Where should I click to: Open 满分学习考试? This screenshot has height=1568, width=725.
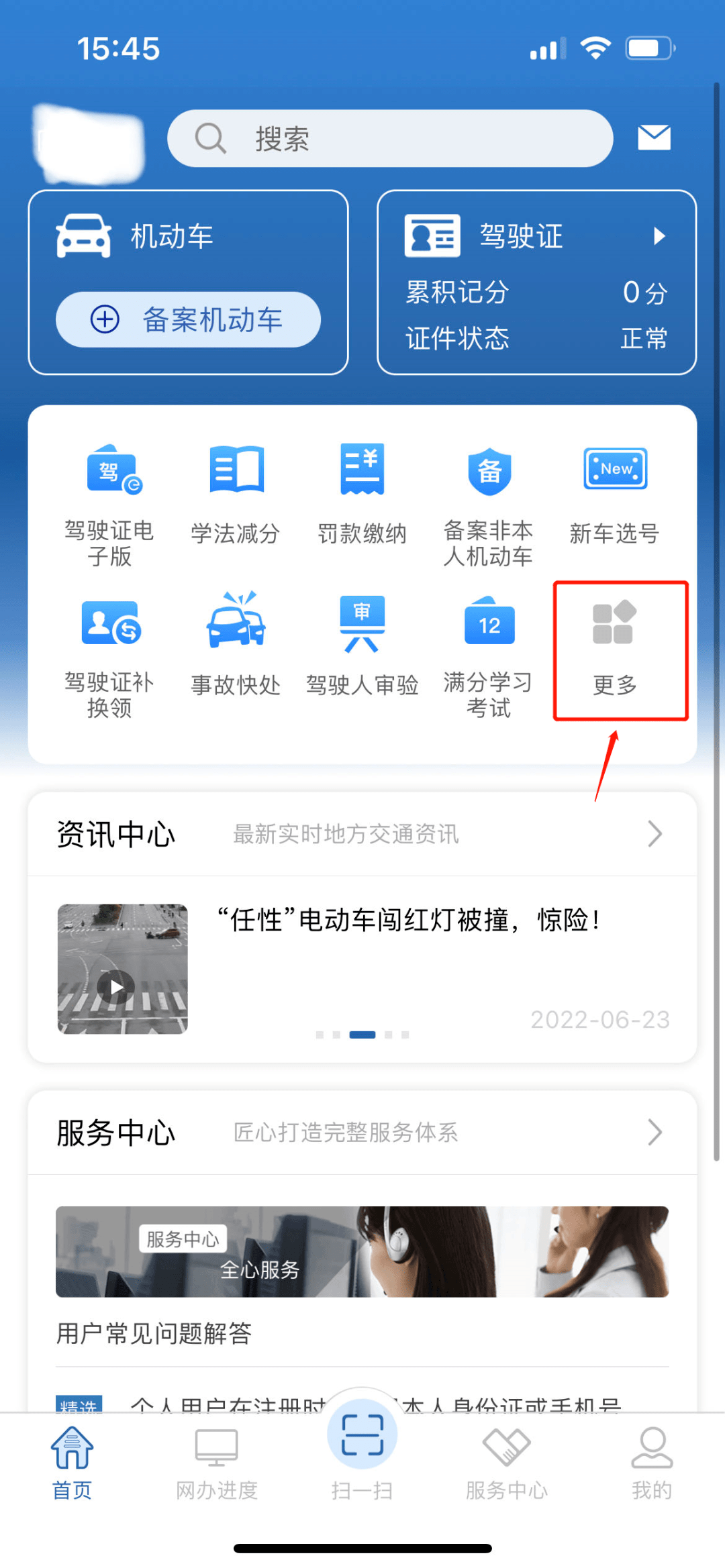pos(488,656)
